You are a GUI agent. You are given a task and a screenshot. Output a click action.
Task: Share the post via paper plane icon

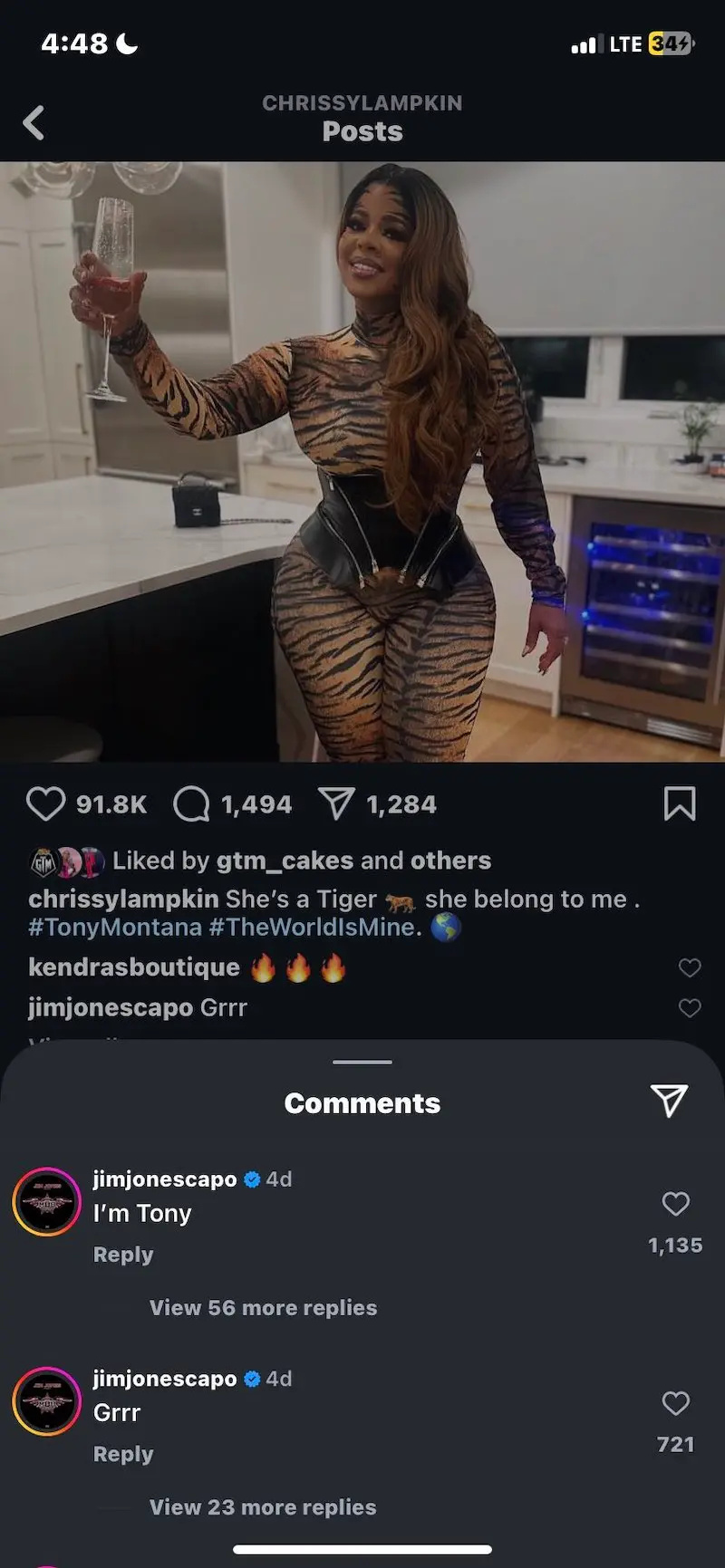click(x=336, y=803)
